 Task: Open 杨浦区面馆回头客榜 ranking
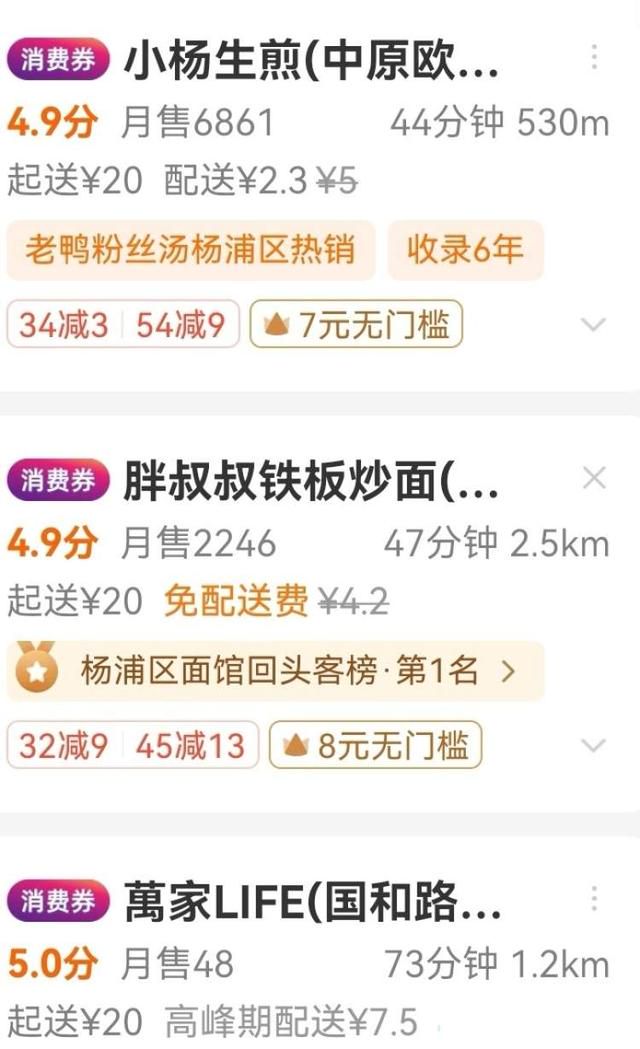coord(276,671)
